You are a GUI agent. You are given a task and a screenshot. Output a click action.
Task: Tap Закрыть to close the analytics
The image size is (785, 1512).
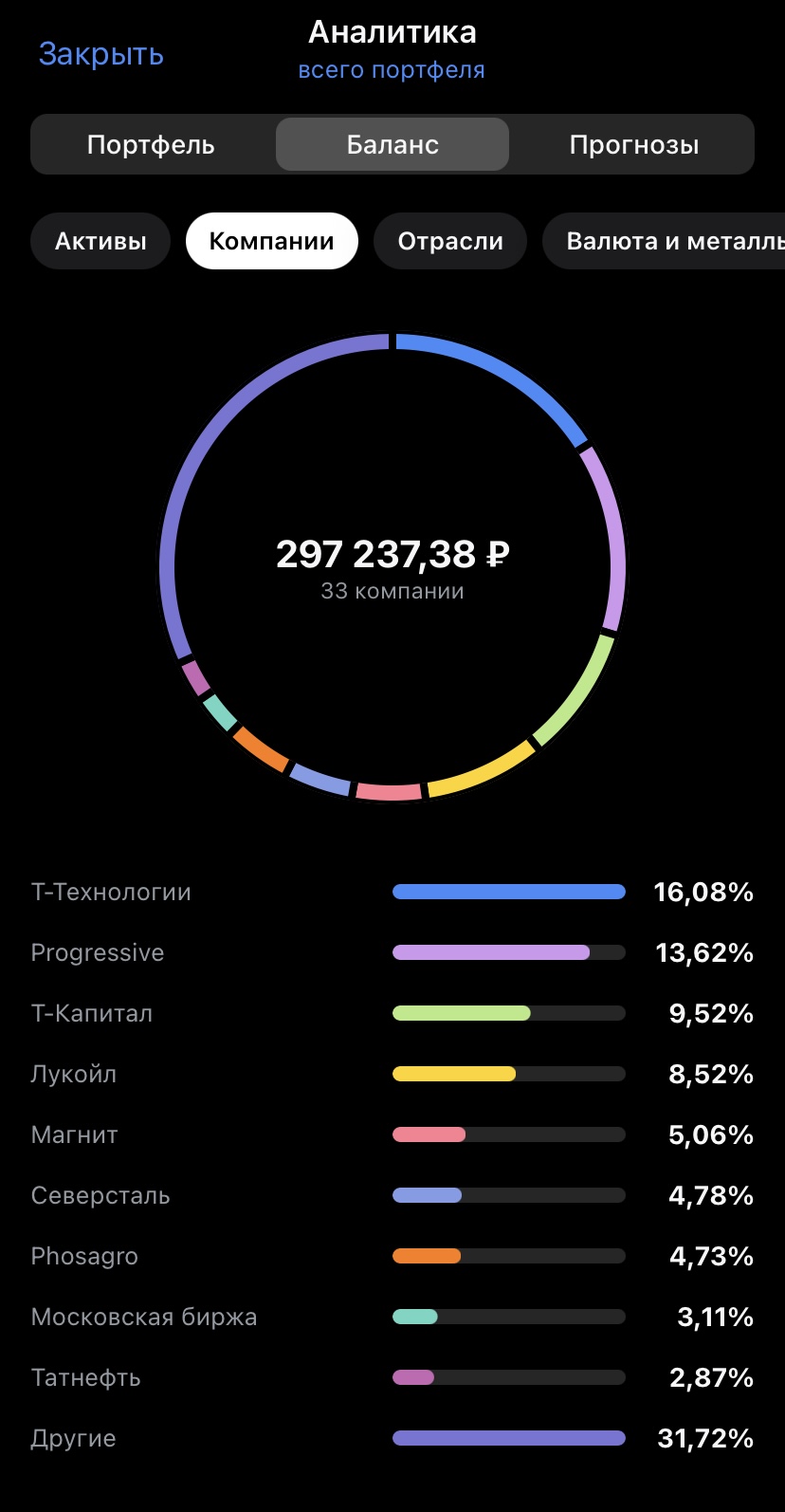click(101, 54)
